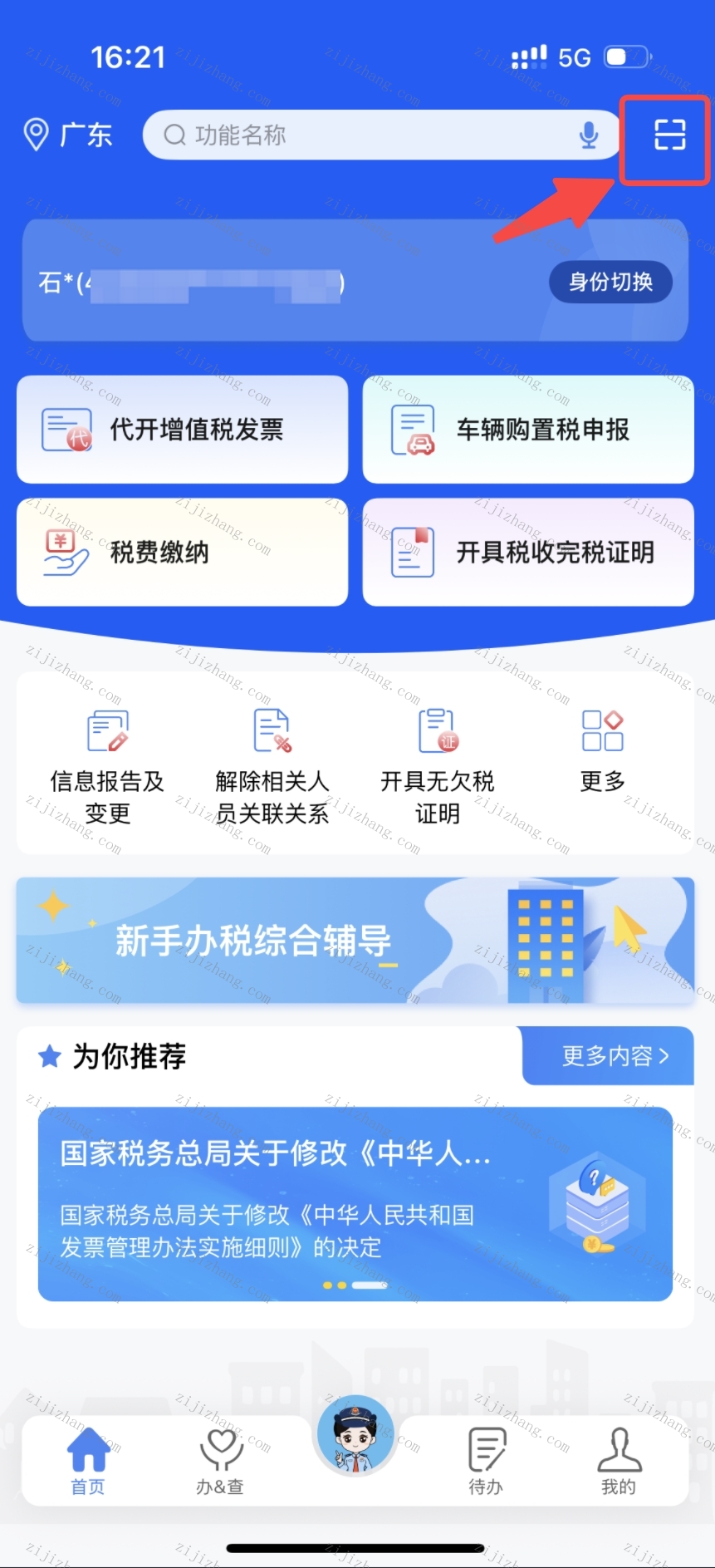Open 车辆购置税申报 service
Viewport: 715px width, 1568px height.
pyautogui.click(x=528, y=430)
